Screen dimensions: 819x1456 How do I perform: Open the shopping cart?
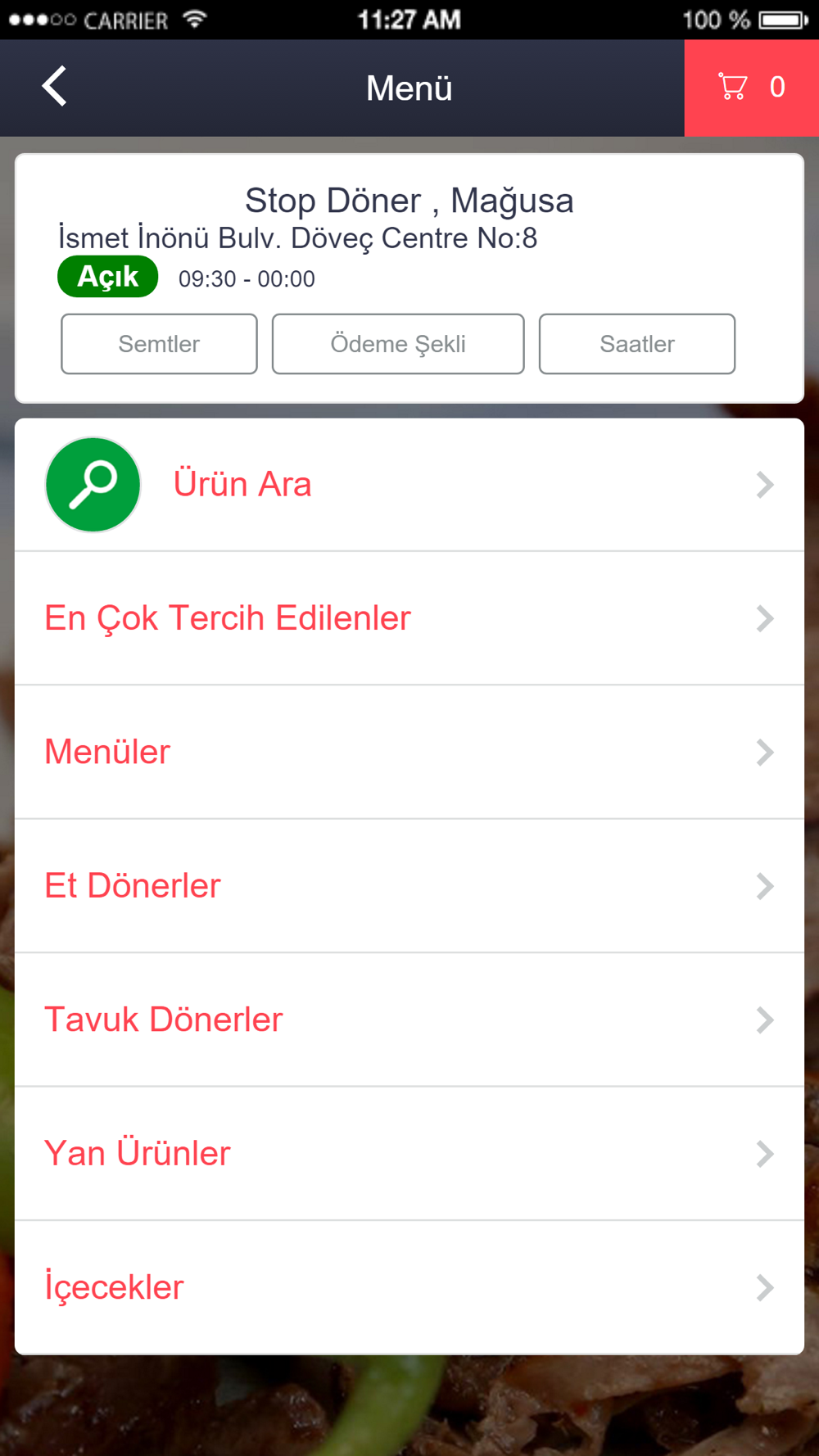751,88
